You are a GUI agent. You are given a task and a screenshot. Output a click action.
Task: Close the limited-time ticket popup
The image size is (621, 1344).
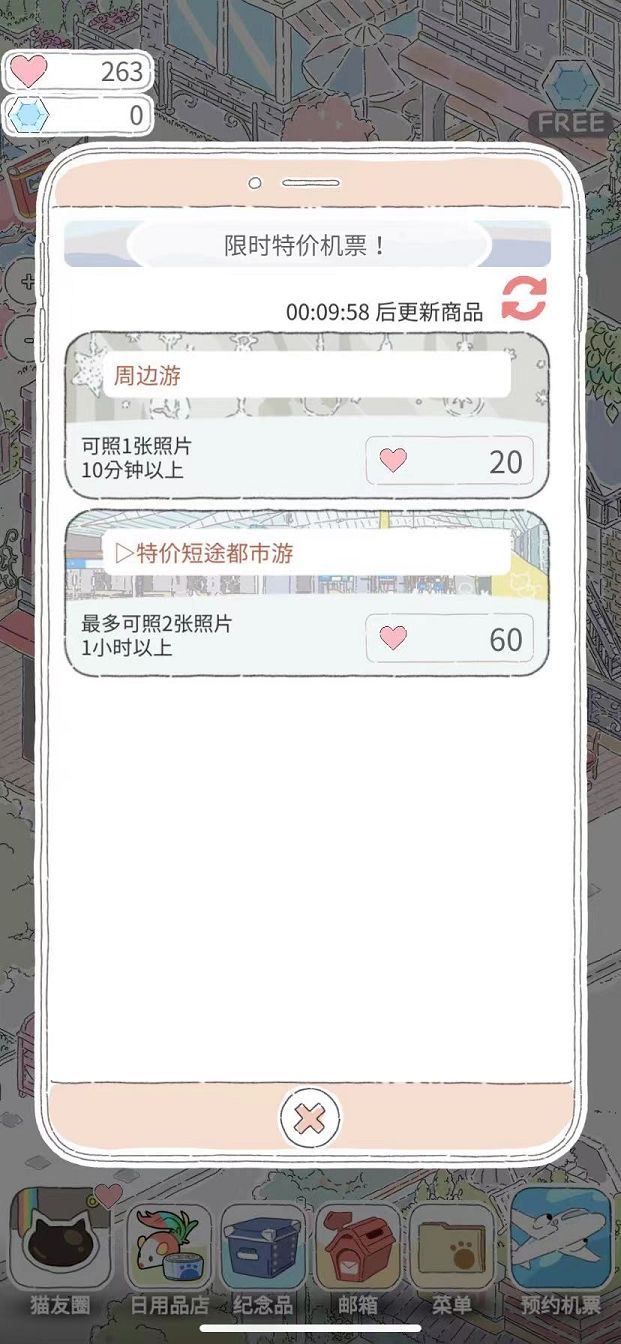pyautogui.click(x=310, y=1117)
